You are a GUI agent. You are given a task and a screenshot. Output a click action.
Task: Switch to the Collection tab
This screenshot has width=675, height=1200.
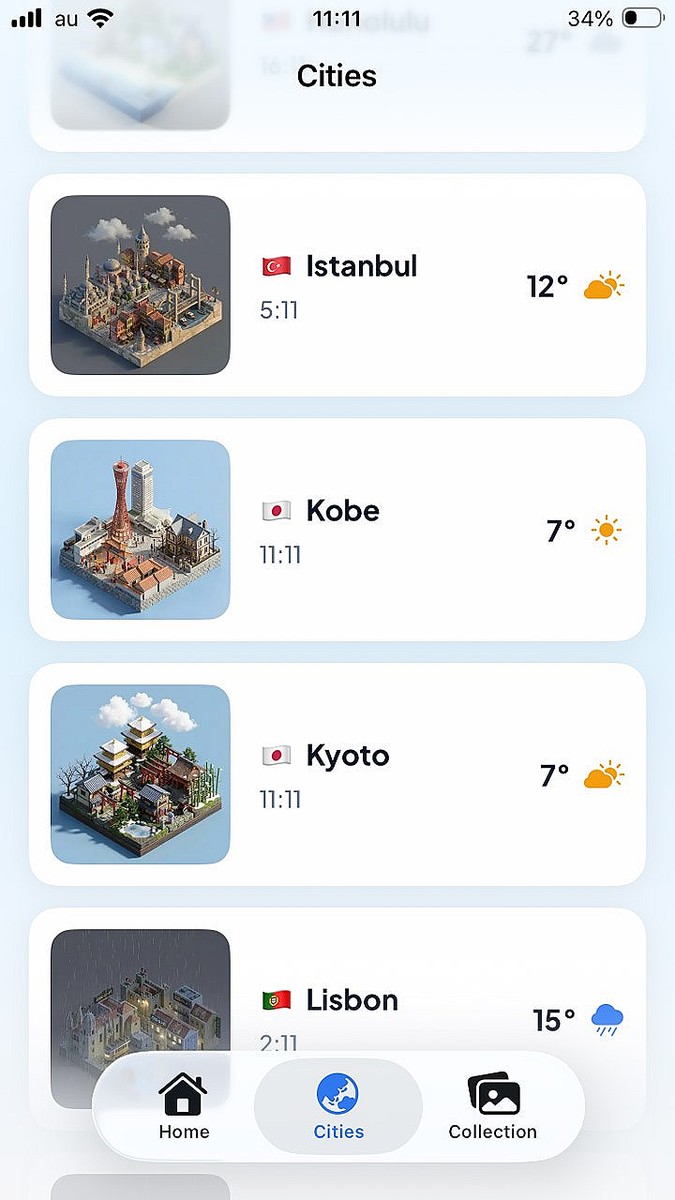pos(492,1106)
